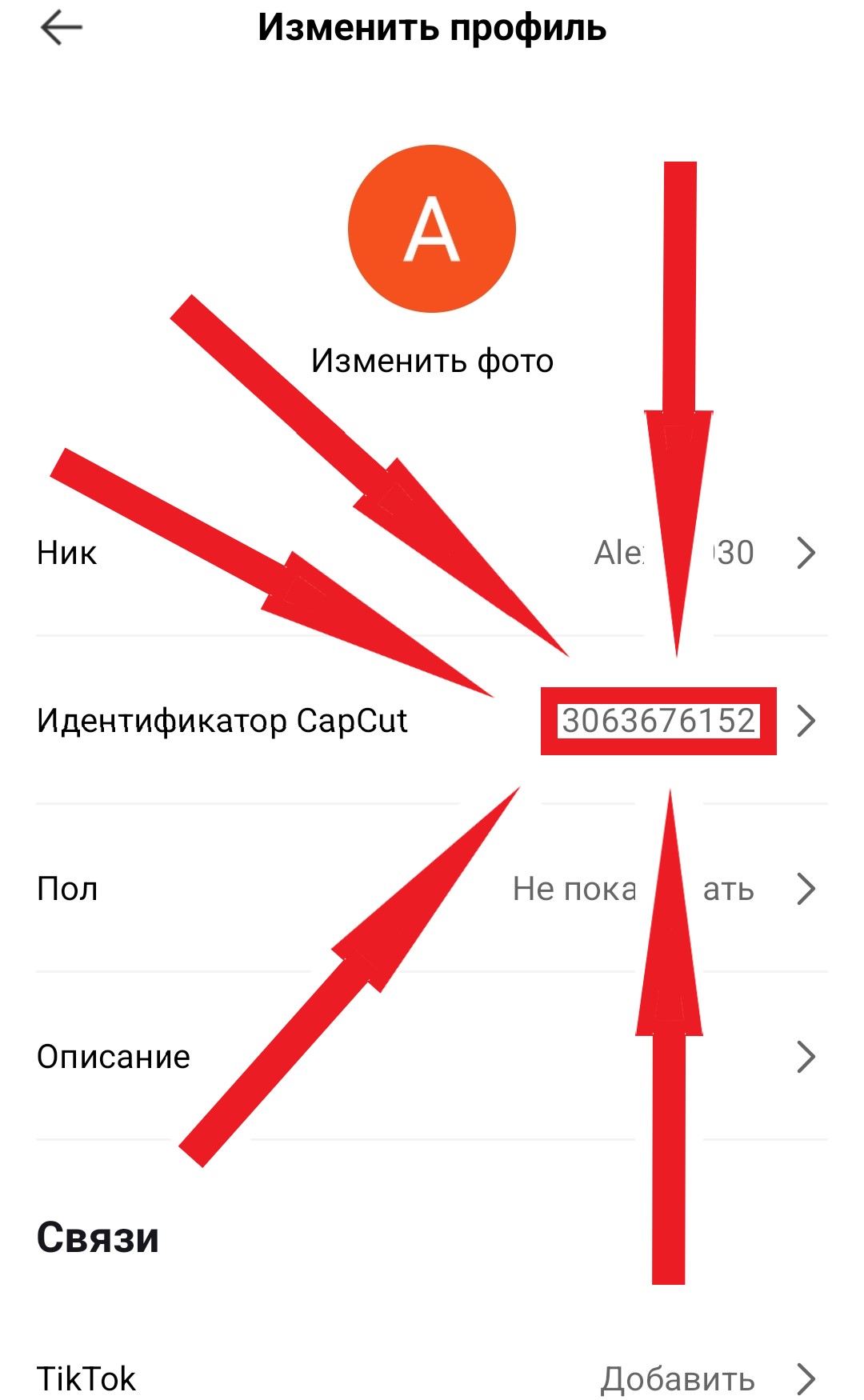The height and width of the screenshot is (1400, 864).
Task: Open the Идентификатор CapCut row
Action: (x=432, y=721)
